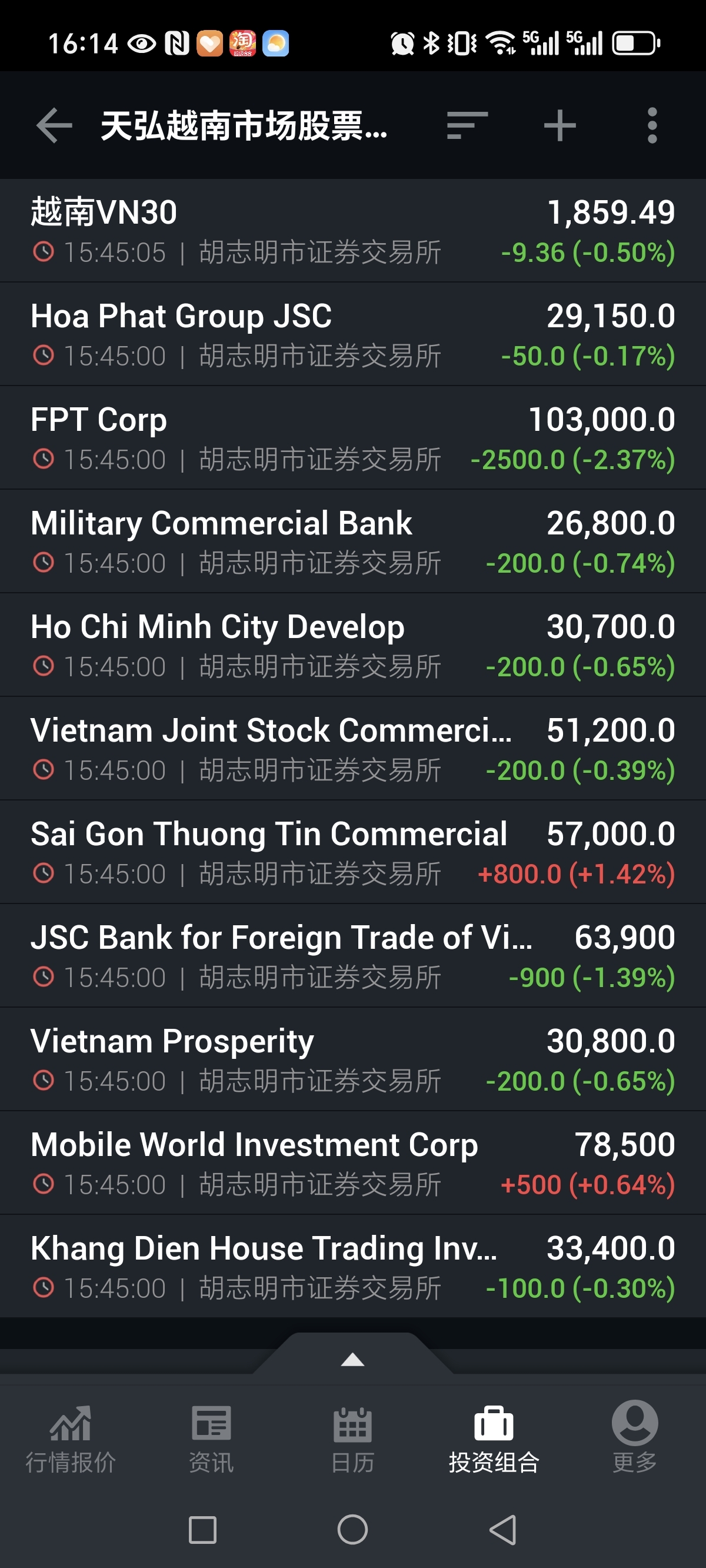Screen dimensions: 706x1568
Task: View Khang Dien House Trading row
Action: pos(353,1266)
